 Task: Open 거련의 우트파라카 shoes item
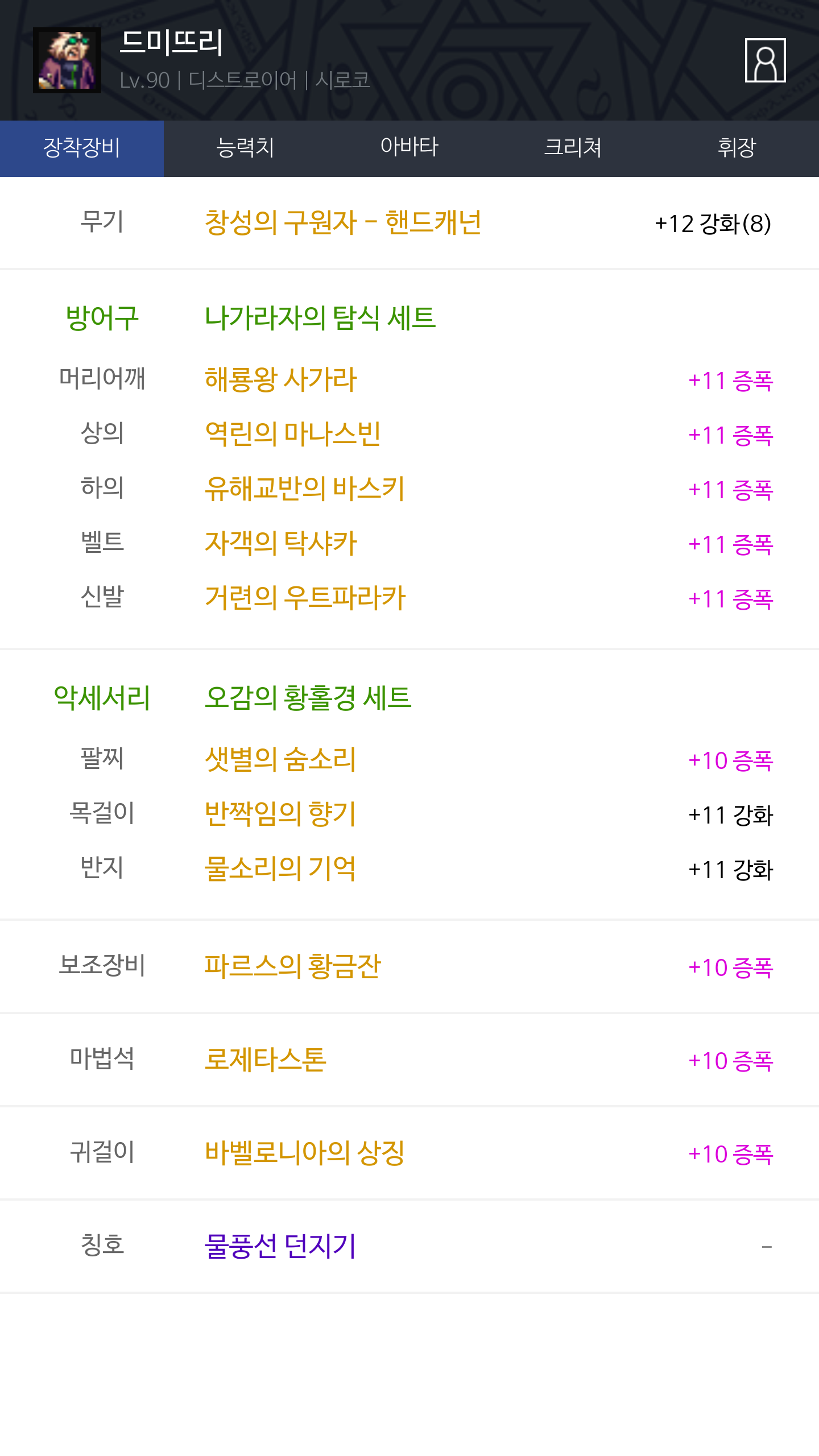pos(305,598)
